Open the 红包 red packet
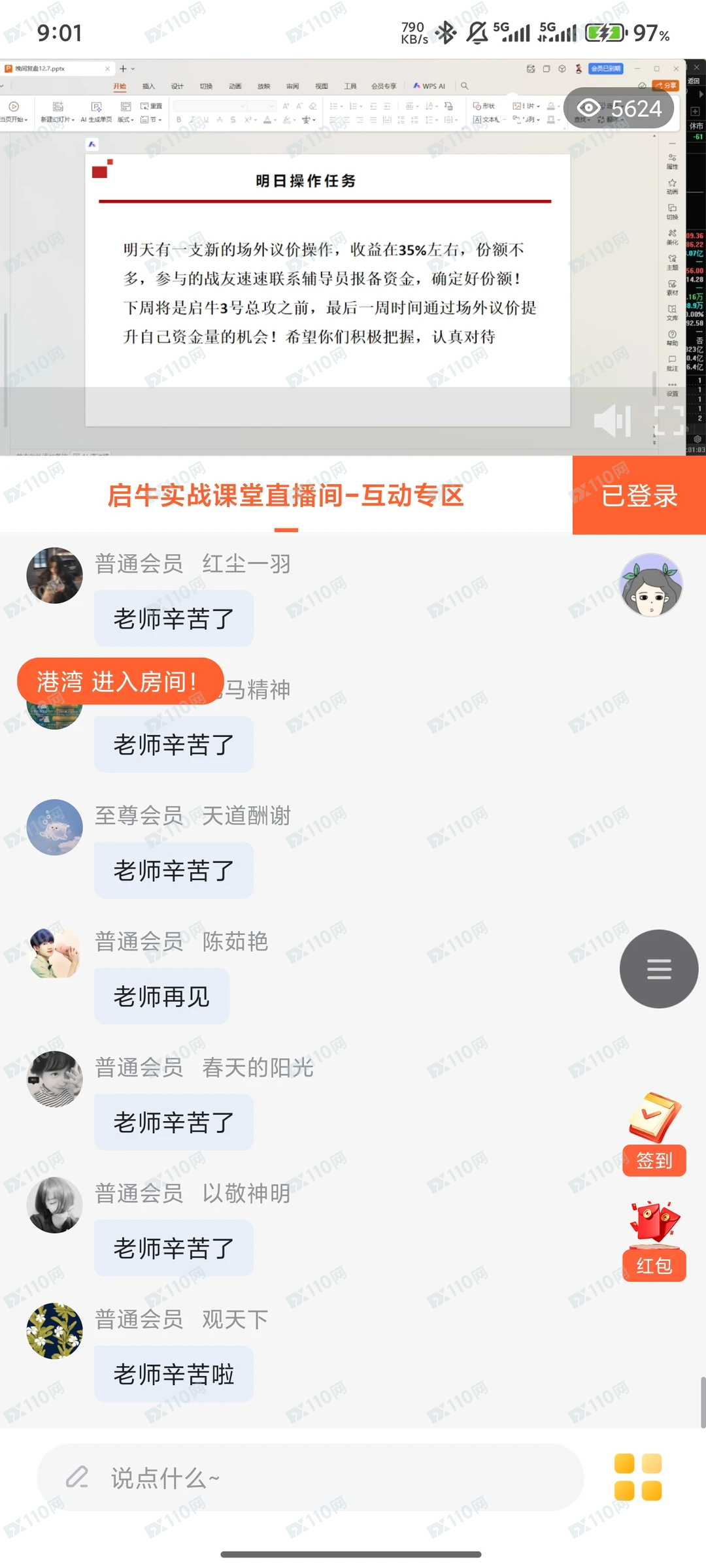Viewport: 706px width, 1568px height. (654, 1241)
